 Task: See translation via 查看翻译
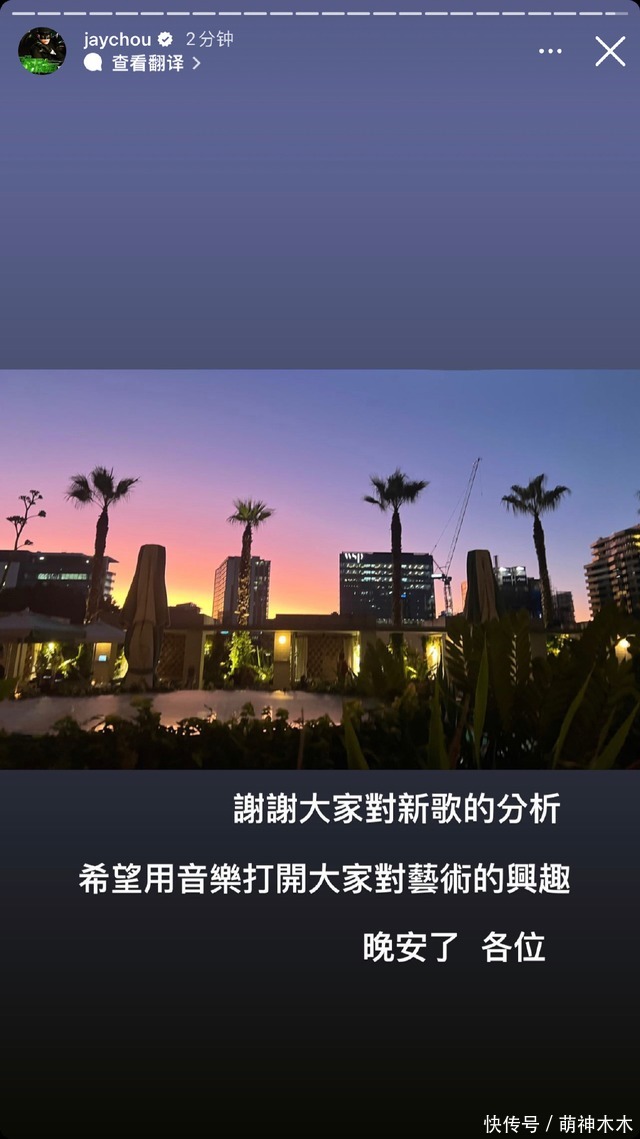click(147, 63)
